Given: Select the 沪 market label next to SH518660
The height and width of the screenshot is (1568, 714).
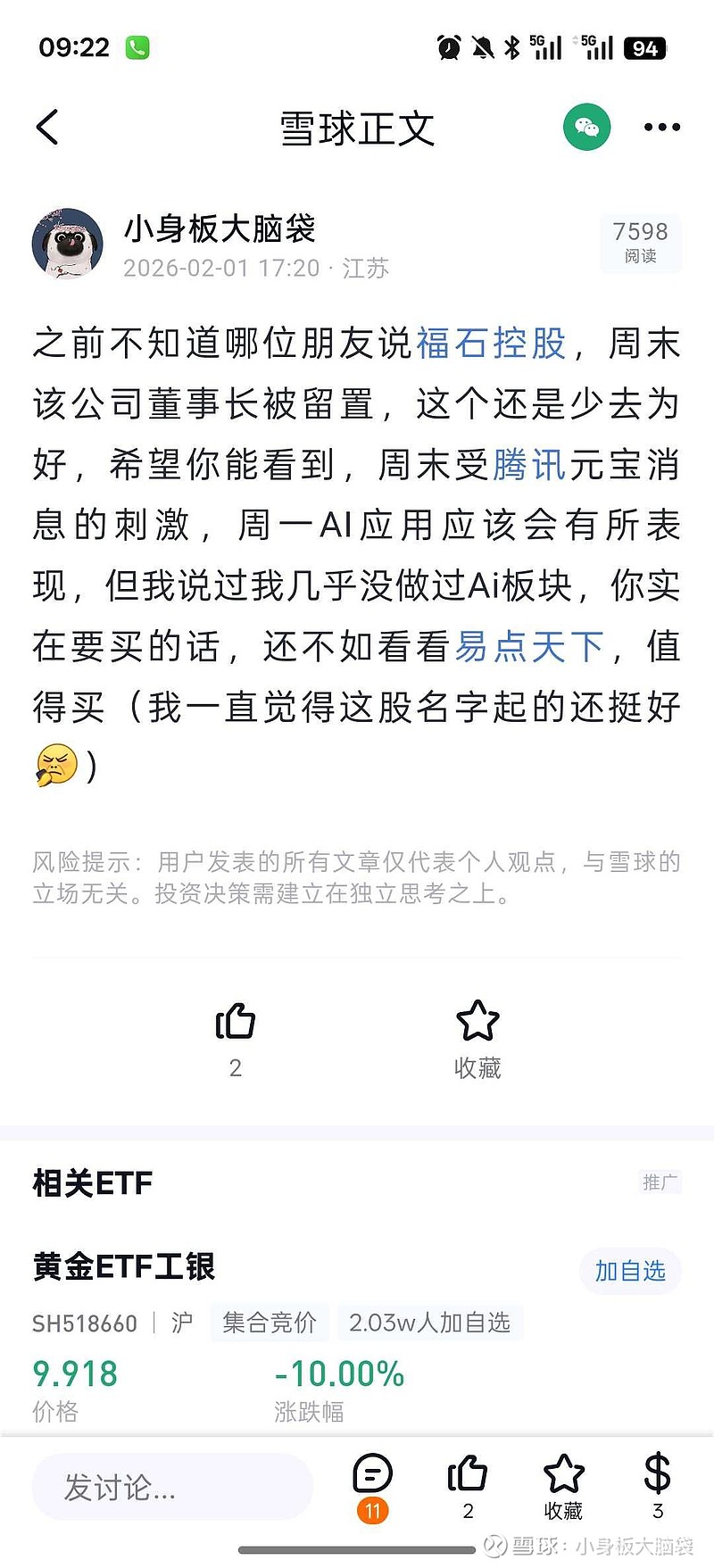Looking at the screenshot, I should [181, 1323].
